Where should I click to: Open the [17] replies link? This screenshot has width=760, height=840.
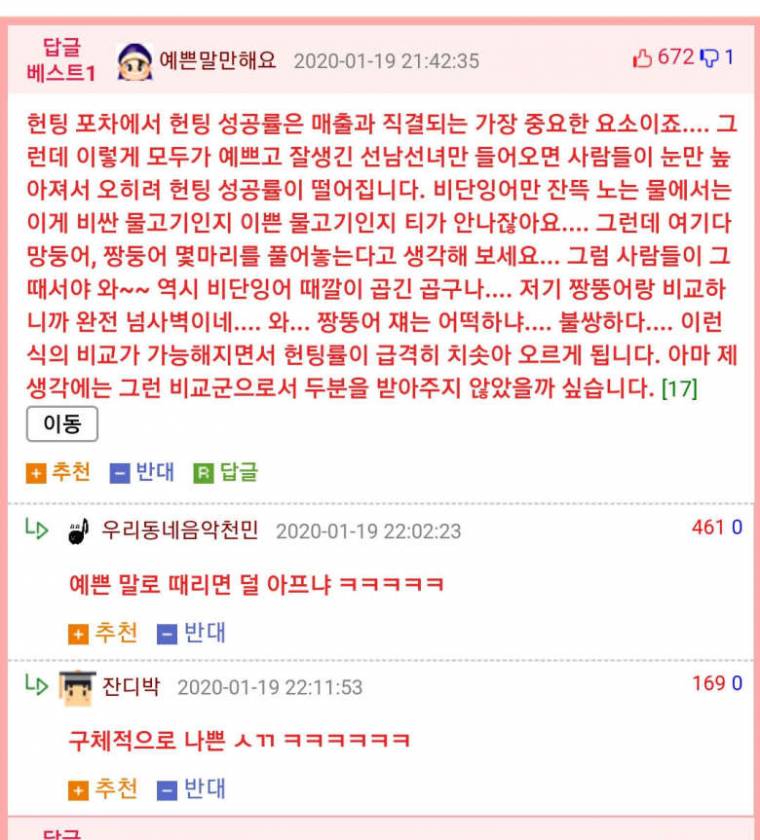680,389
